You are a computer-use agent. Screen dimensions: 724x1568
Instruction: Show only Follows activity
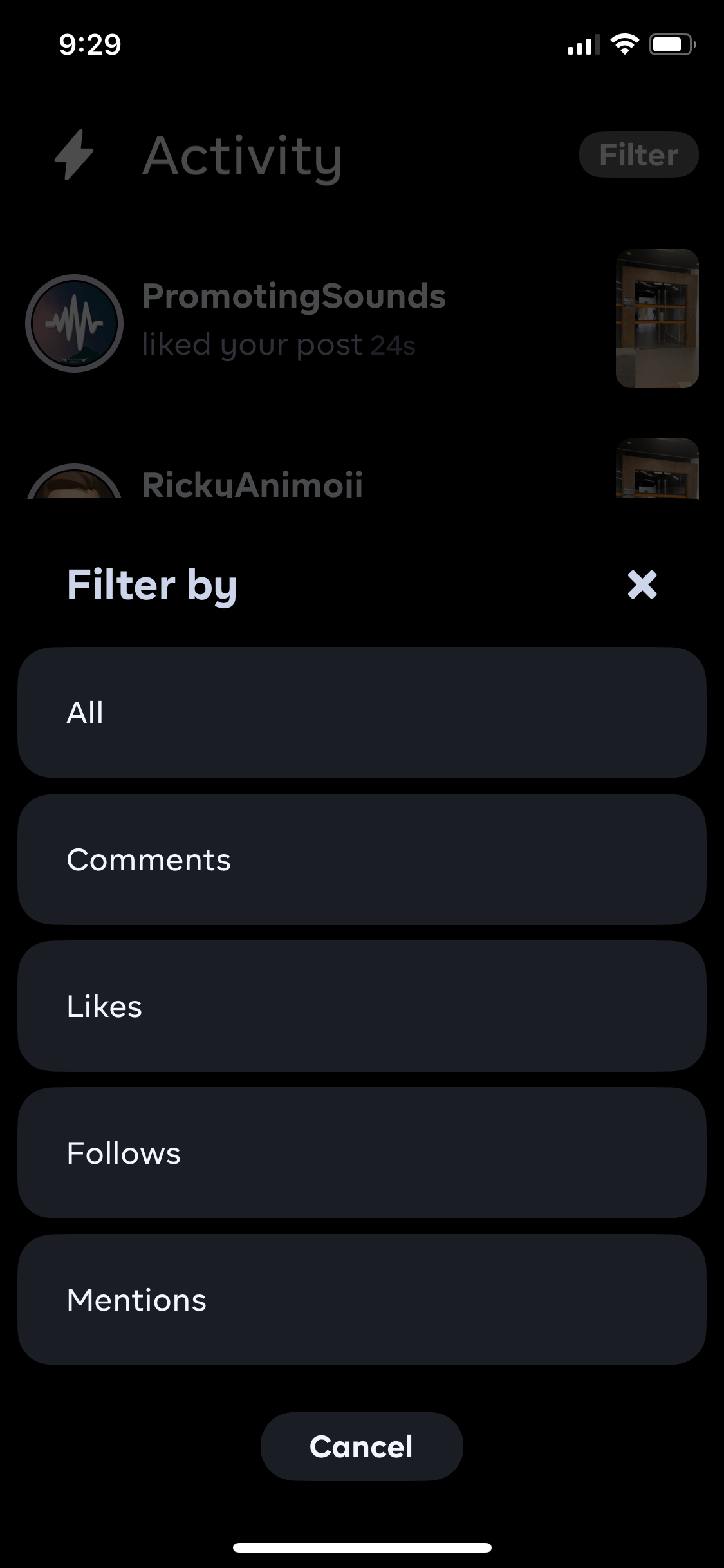[362, 1153]
